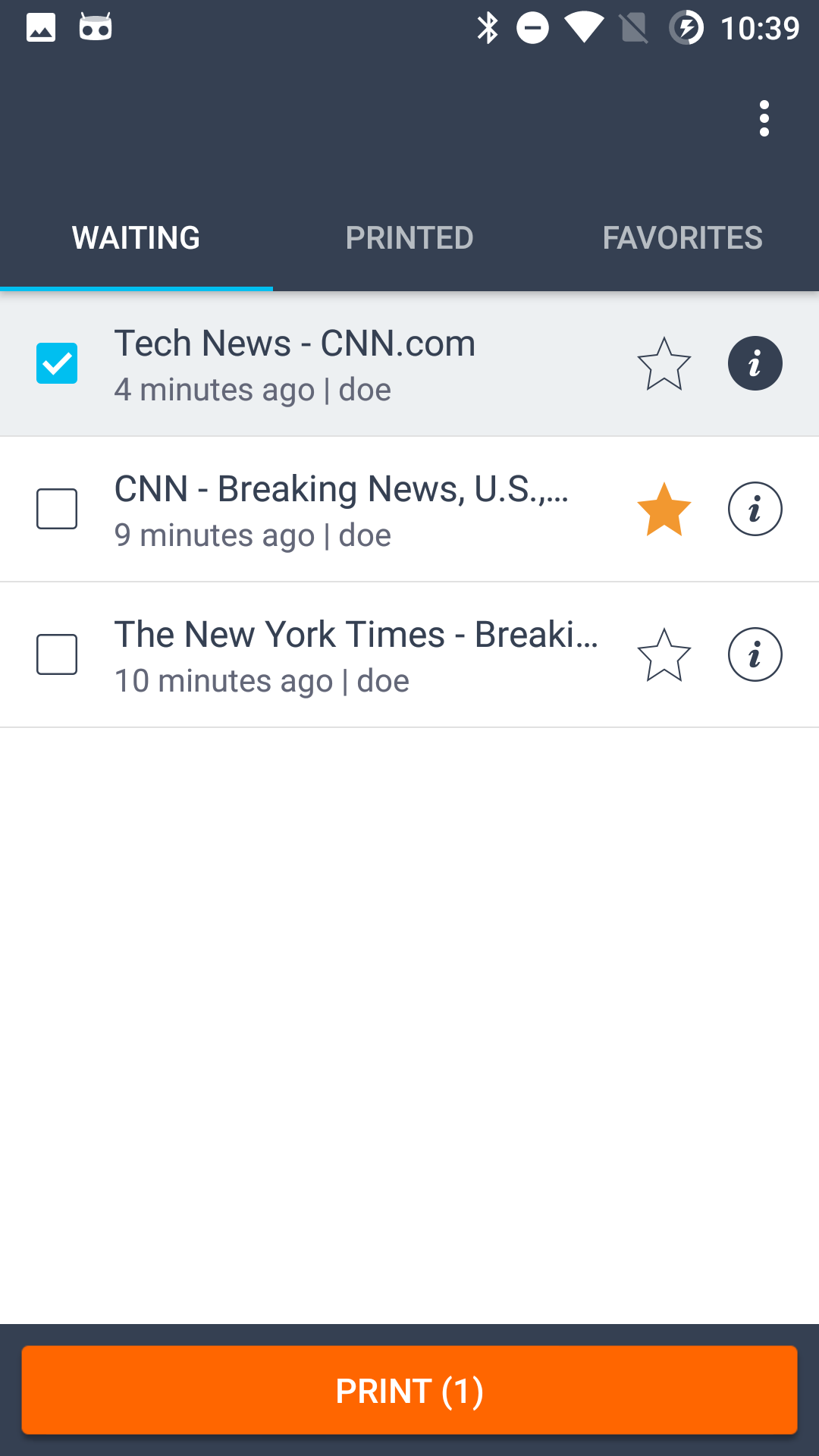Image resolution: width=819 pixels, height=1456 pixels.
Task: Open The New York Times job row
Action: 341,656
